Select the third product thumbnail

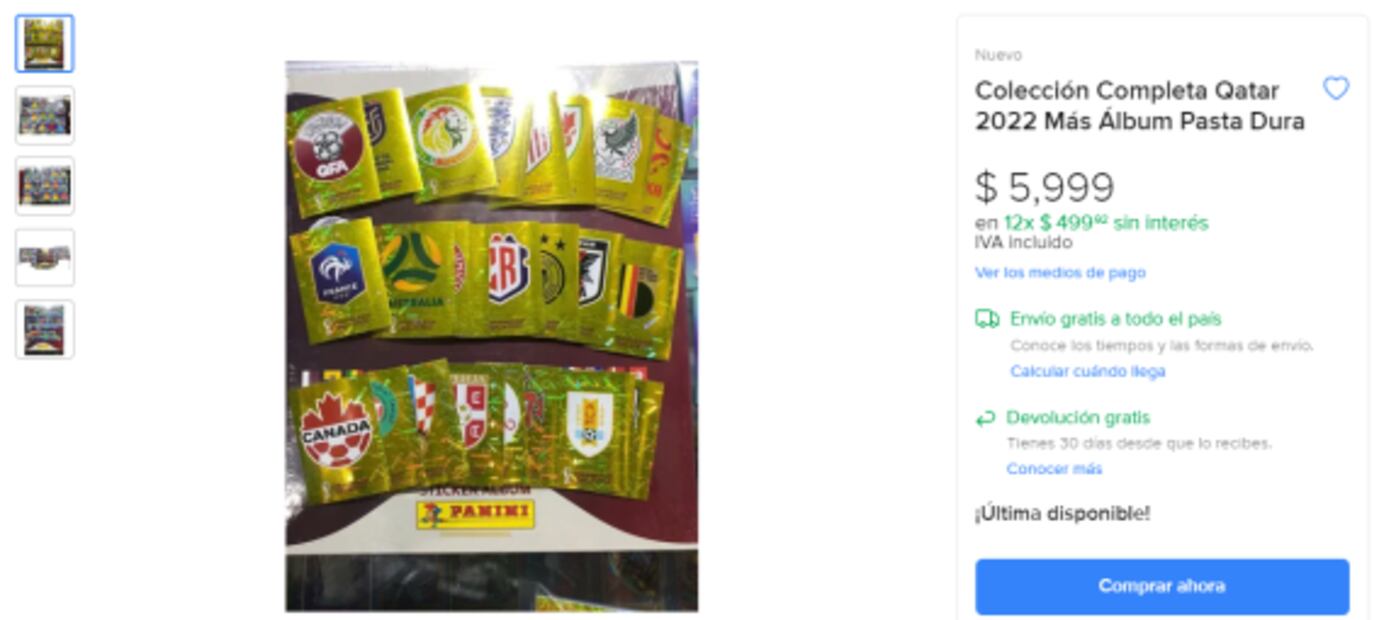(45, 186)
